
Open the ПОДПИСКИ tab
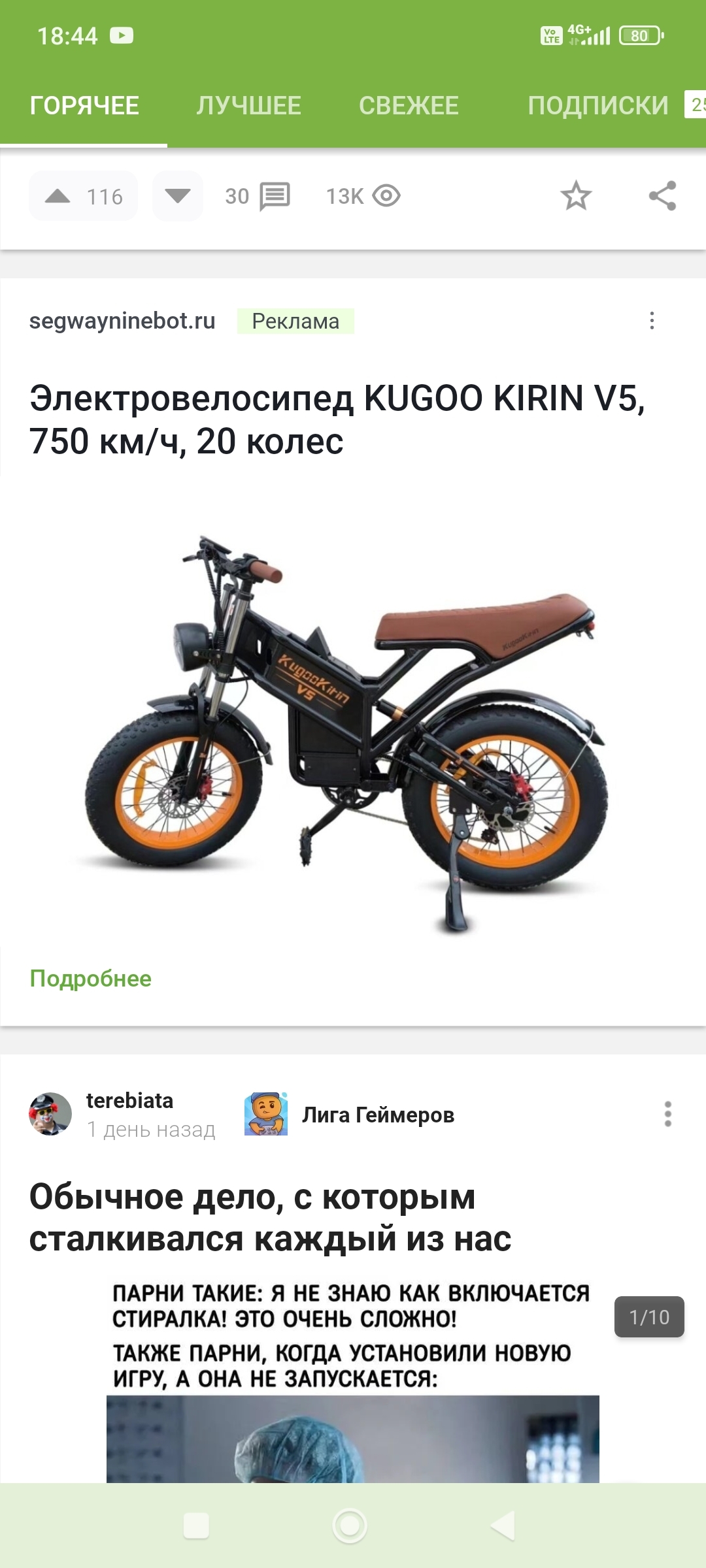(598, 106)
